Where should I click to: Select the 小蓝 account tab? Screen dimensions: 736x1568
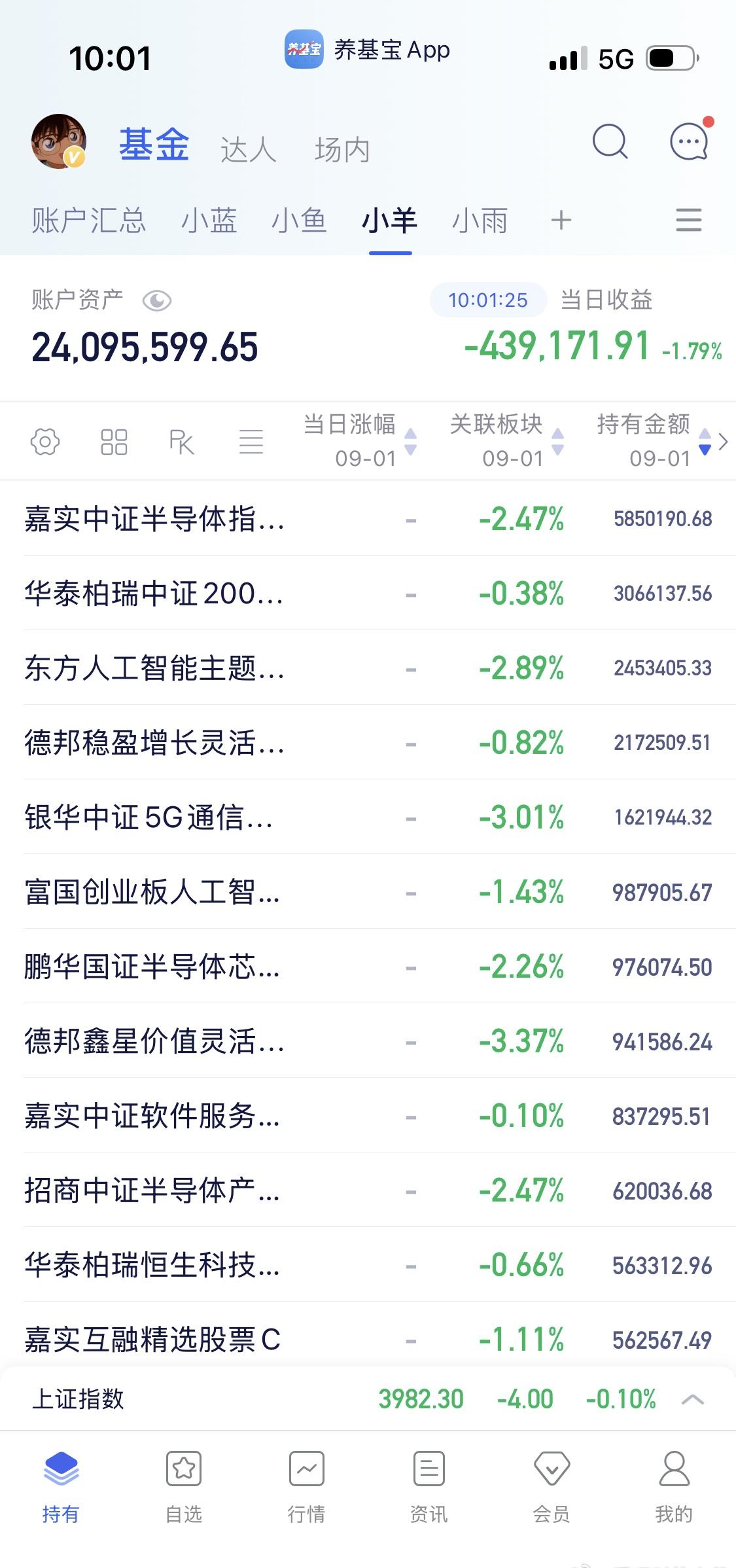(209, 221)
